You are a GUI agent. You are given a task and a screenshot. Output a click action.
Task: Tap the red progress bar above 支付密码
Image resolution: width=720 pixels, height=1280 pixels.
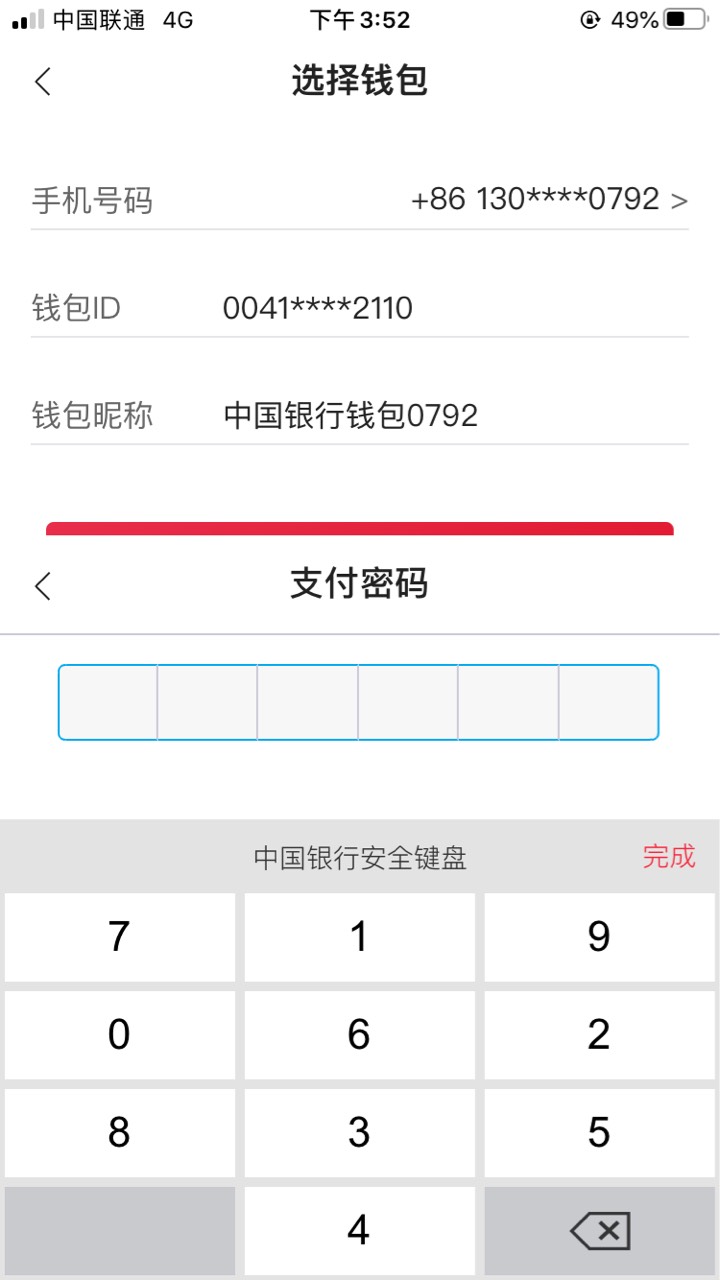click(x=358, y=527)
